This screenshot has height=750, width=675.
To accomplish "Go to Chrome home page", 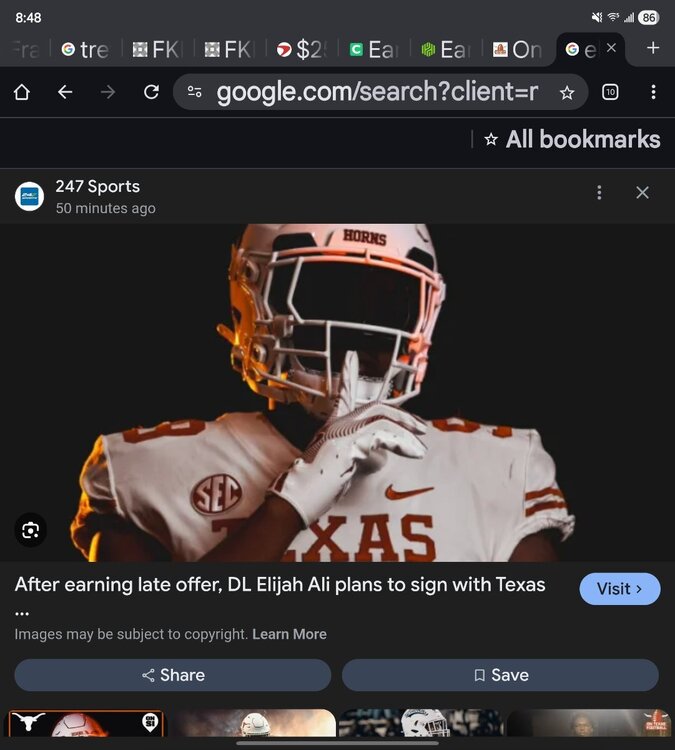I will (x=22, y=92).
